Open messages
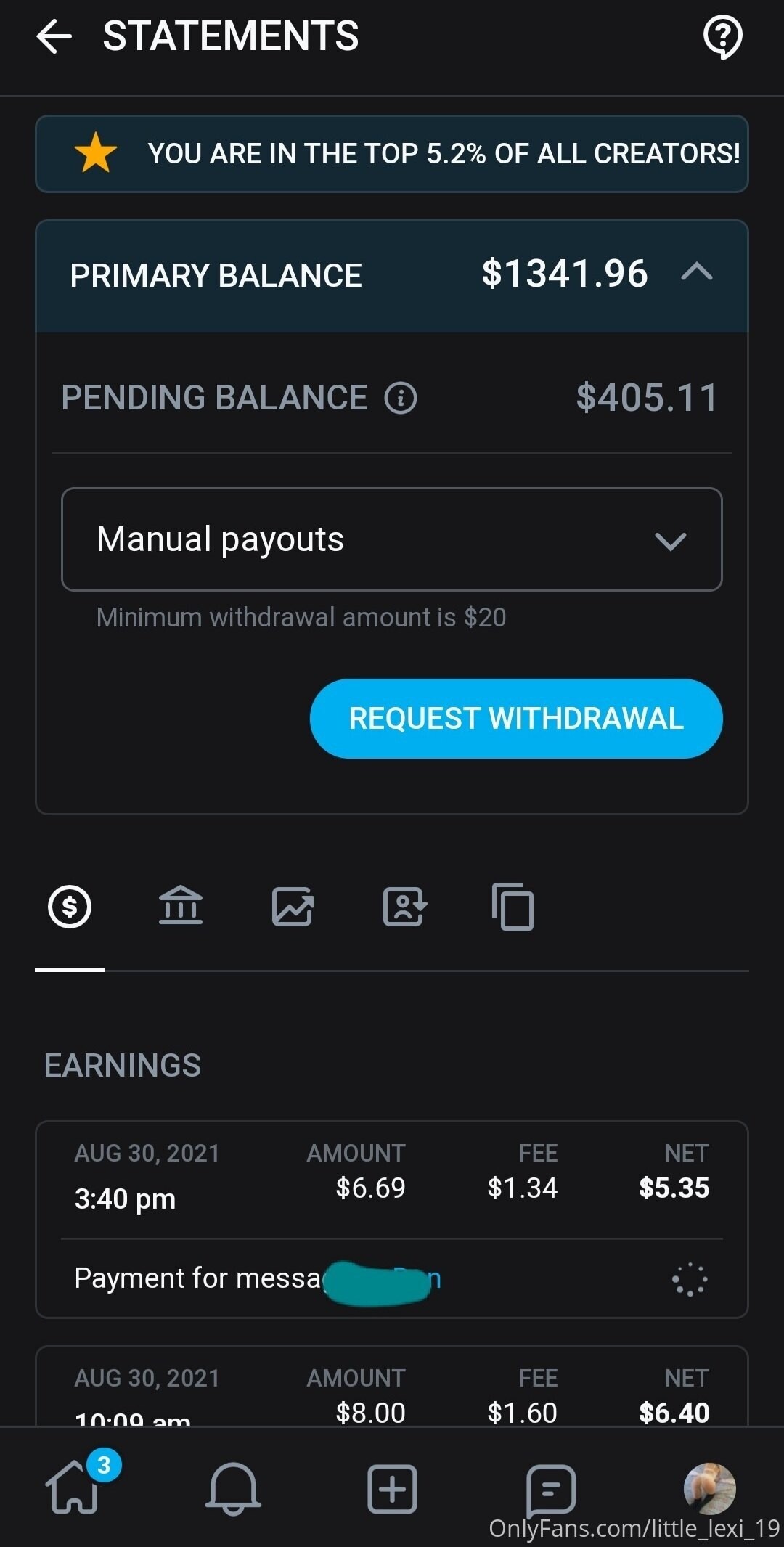 tap(551, 1488)
